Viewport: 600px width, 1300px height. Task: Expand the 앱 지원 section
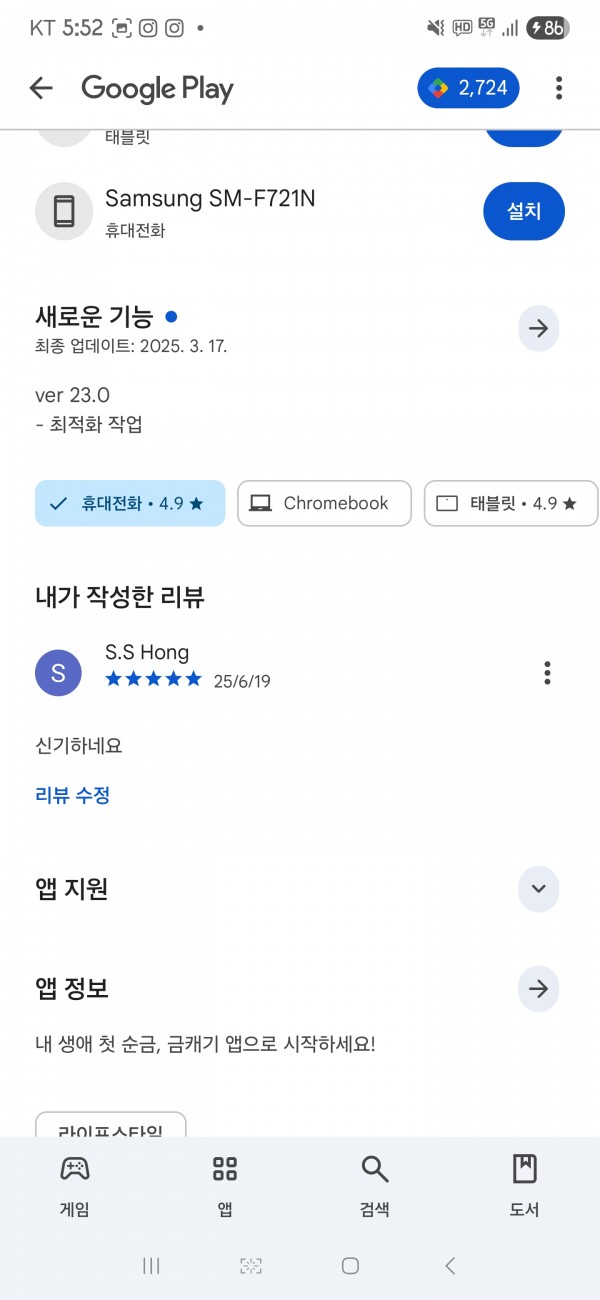(539, 888)
